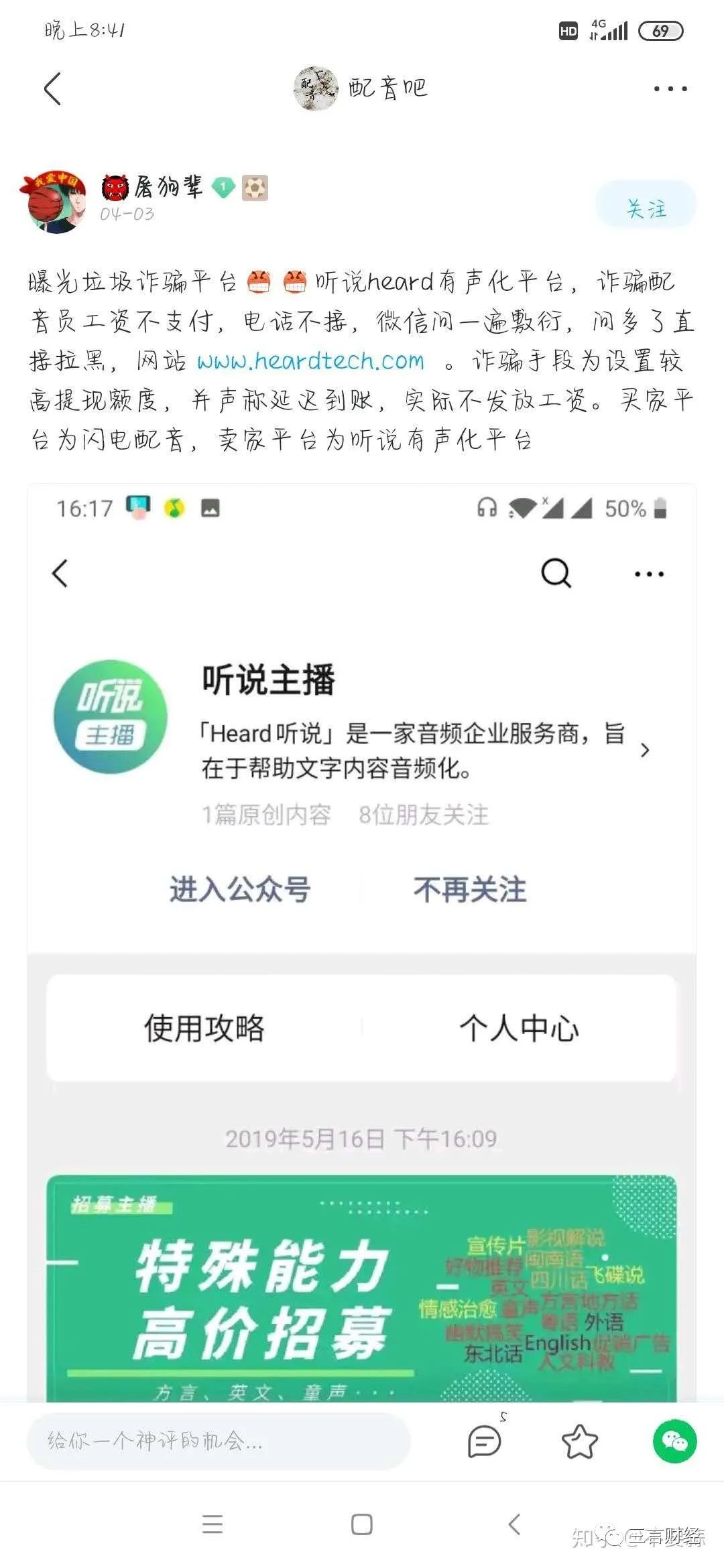Follow the poster with the 关注 button
This screenshot has height=1568, width=724.
(x=646, y=208)
